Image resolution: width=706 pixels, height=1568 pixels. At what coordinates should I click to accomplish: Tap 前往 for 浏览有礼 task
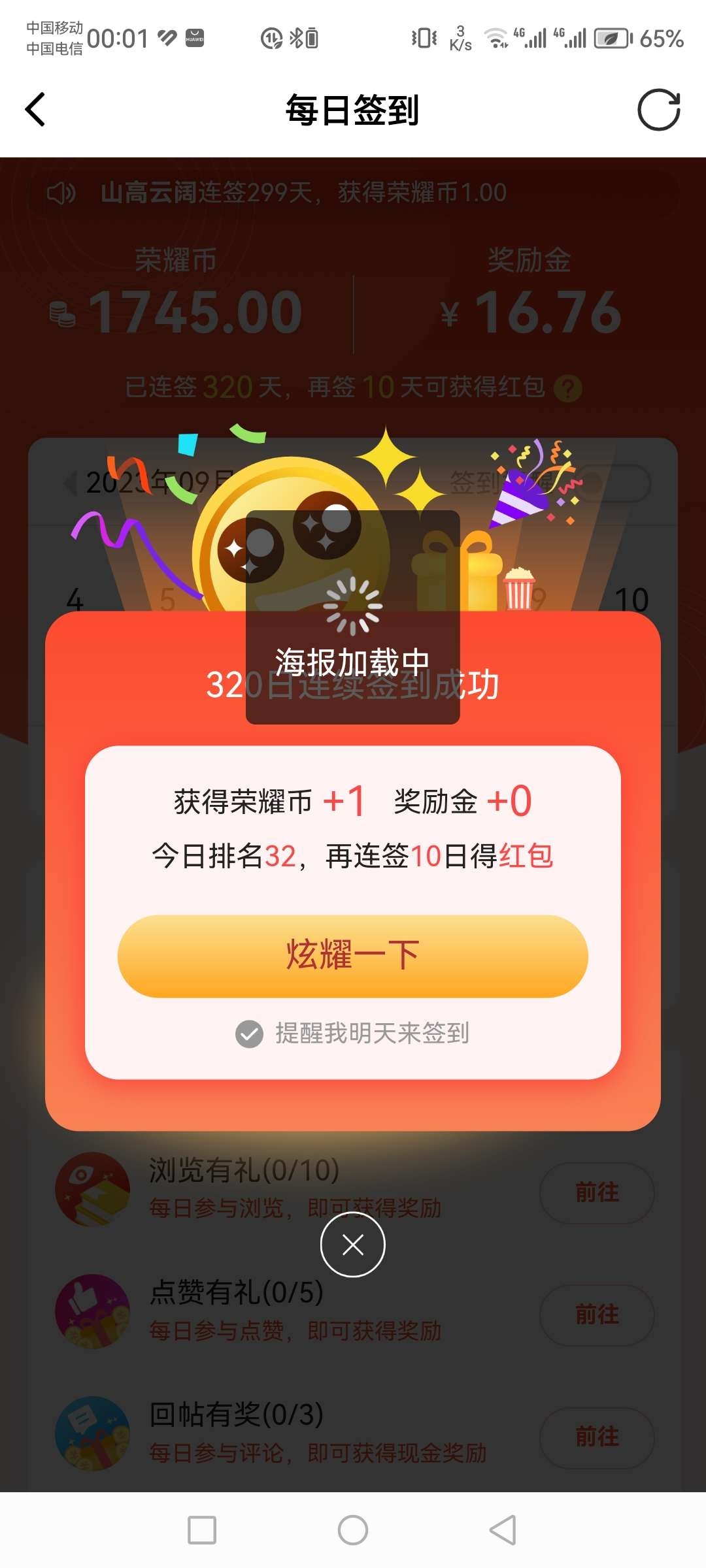(597, 1192)
